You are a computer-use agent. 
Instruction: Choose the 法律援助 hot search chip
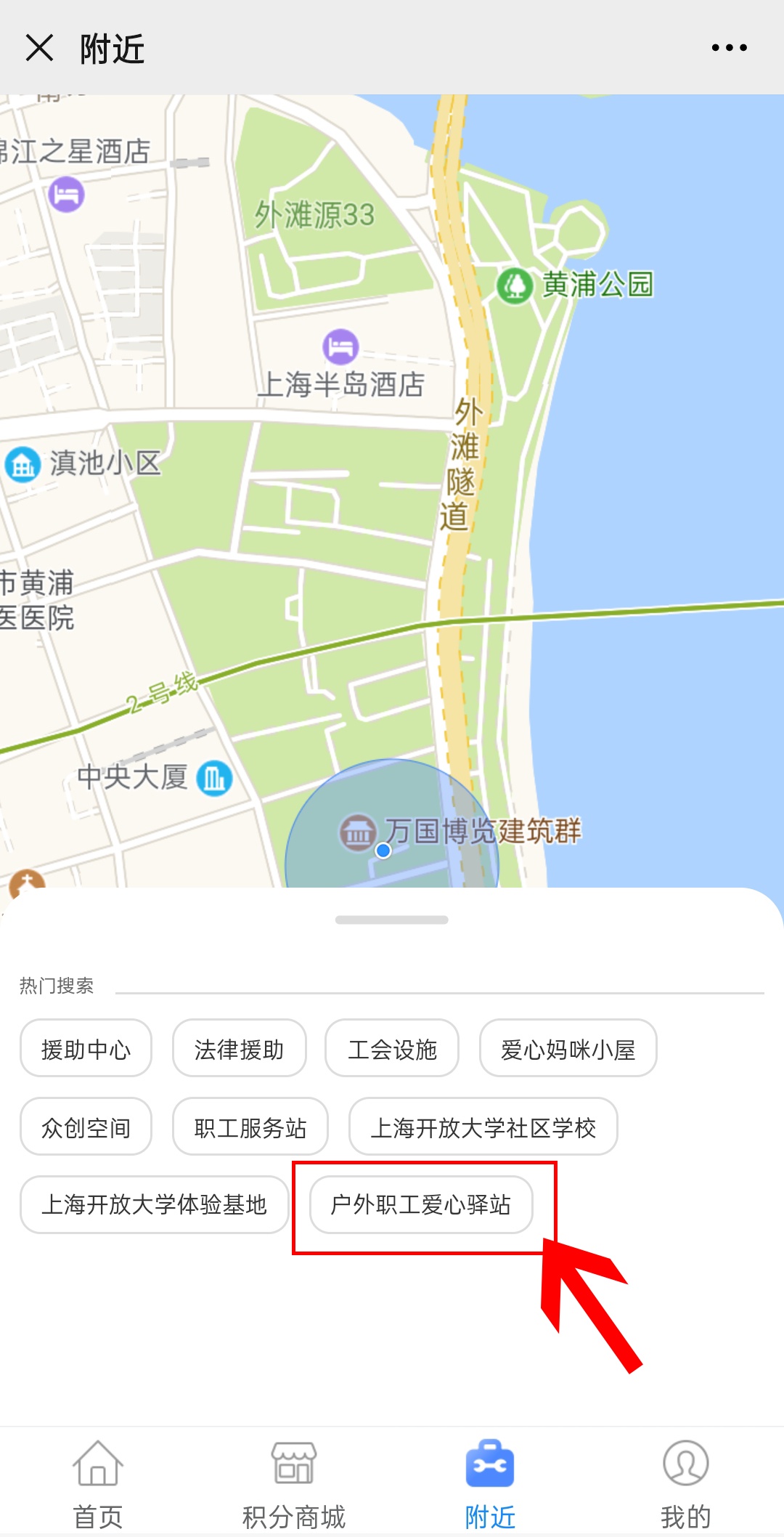(x=239, y=1049)
